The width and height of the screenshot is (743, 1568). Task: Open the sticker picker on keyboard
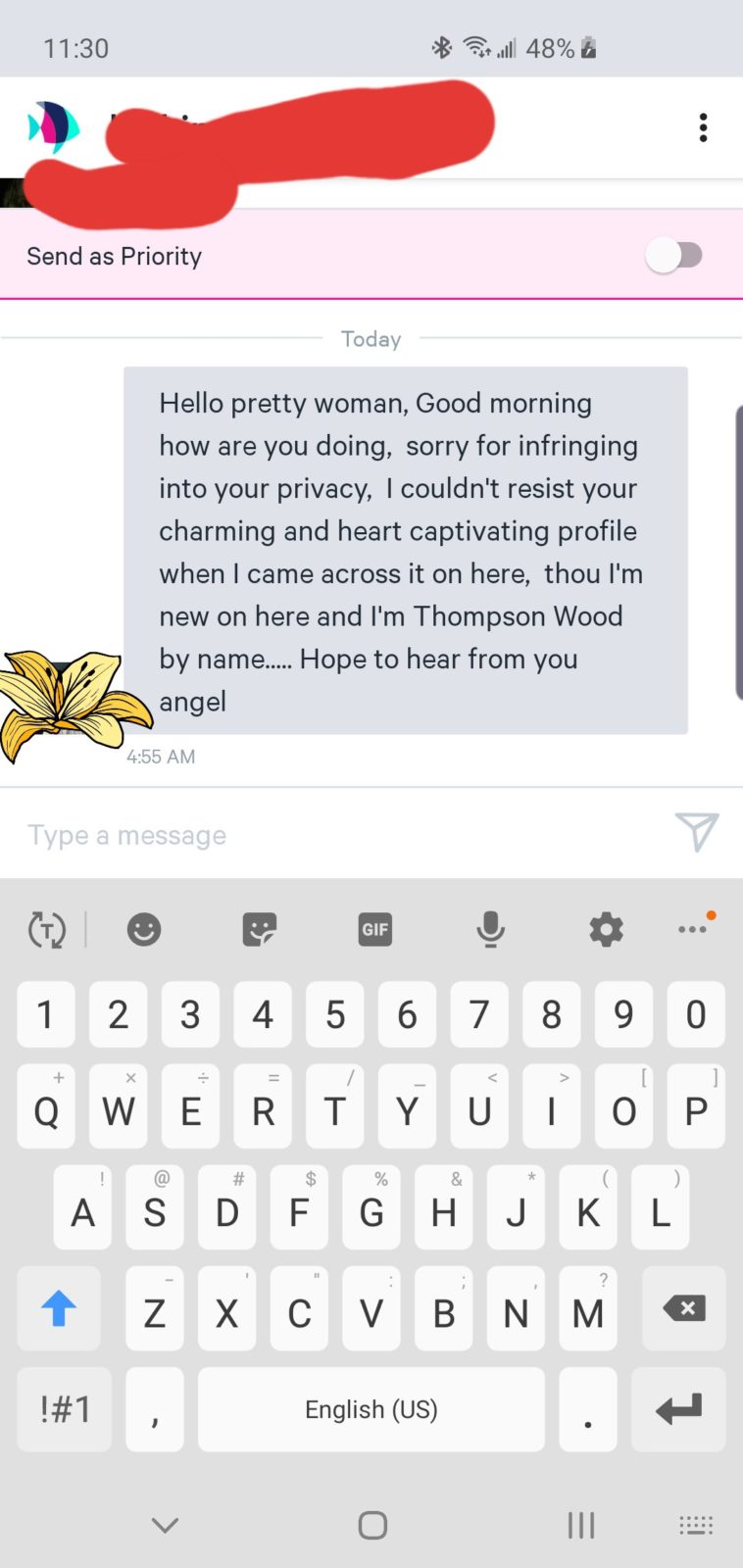[x=260, y=928]
